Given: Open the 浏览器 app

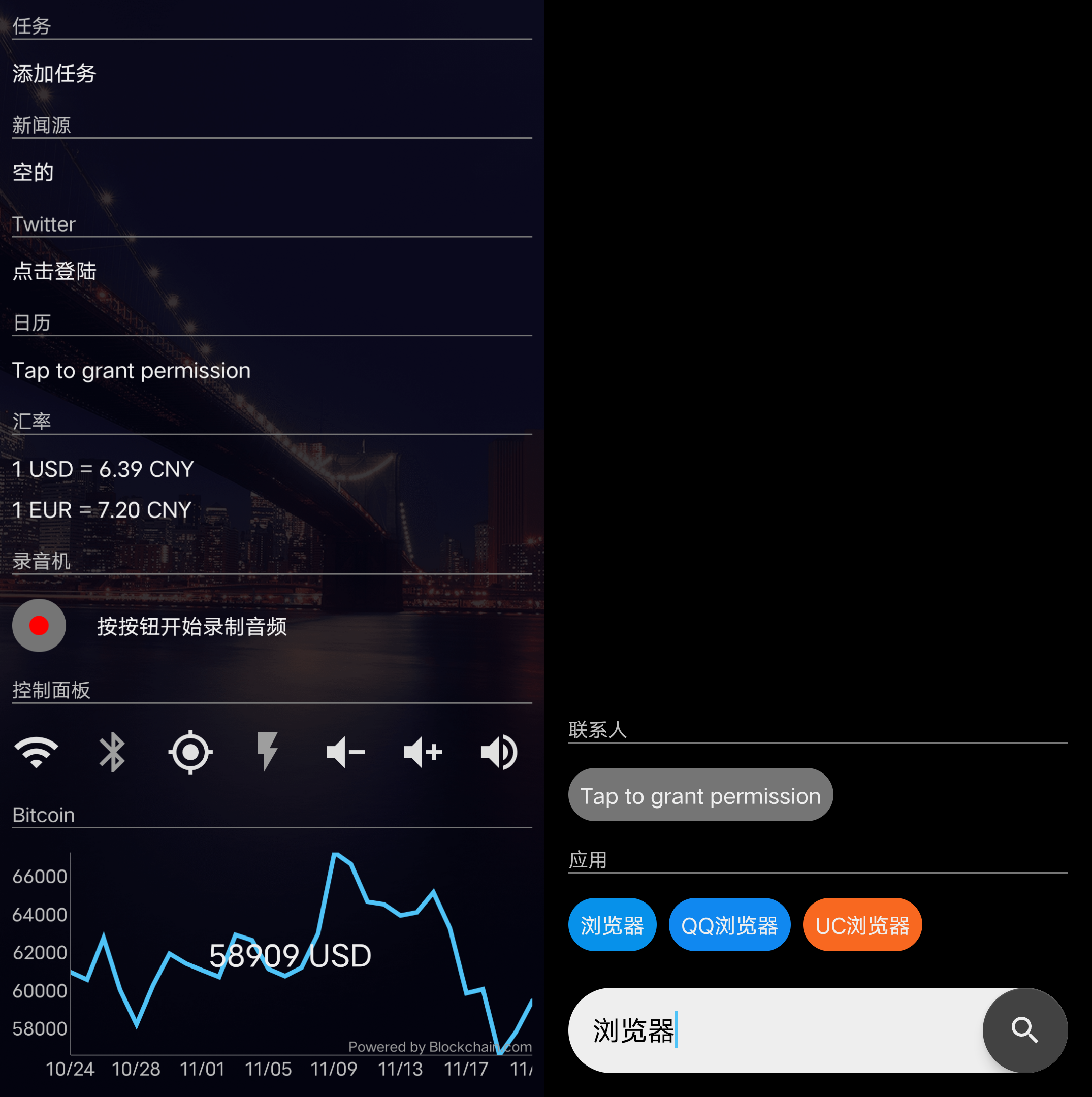Looking at the screenshot, I should 612,925.
